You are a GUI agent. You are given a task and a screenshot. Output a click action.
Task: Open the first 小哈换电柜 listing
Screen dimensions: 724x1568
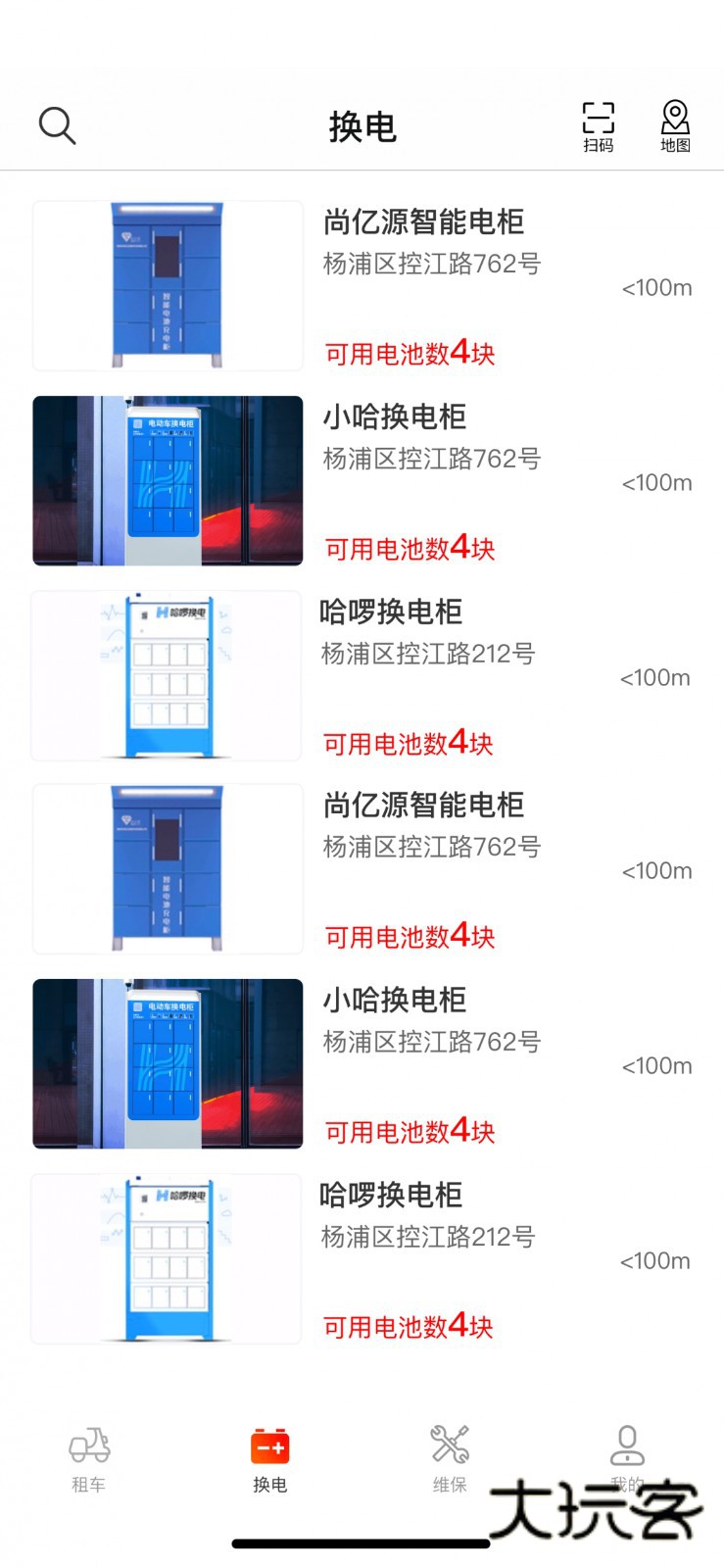(x=394, y=417)
